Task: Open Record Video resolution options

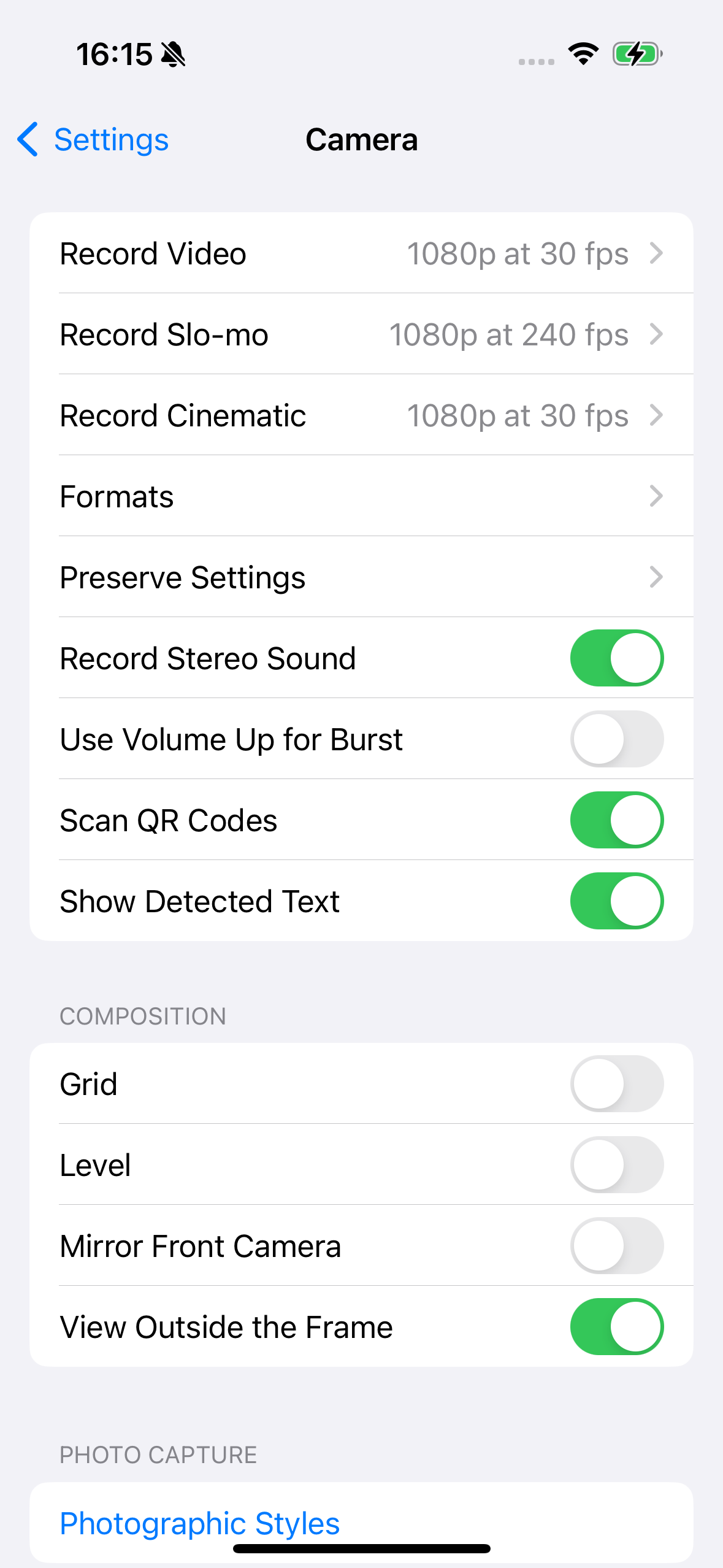Action: (x=361, y=253)
